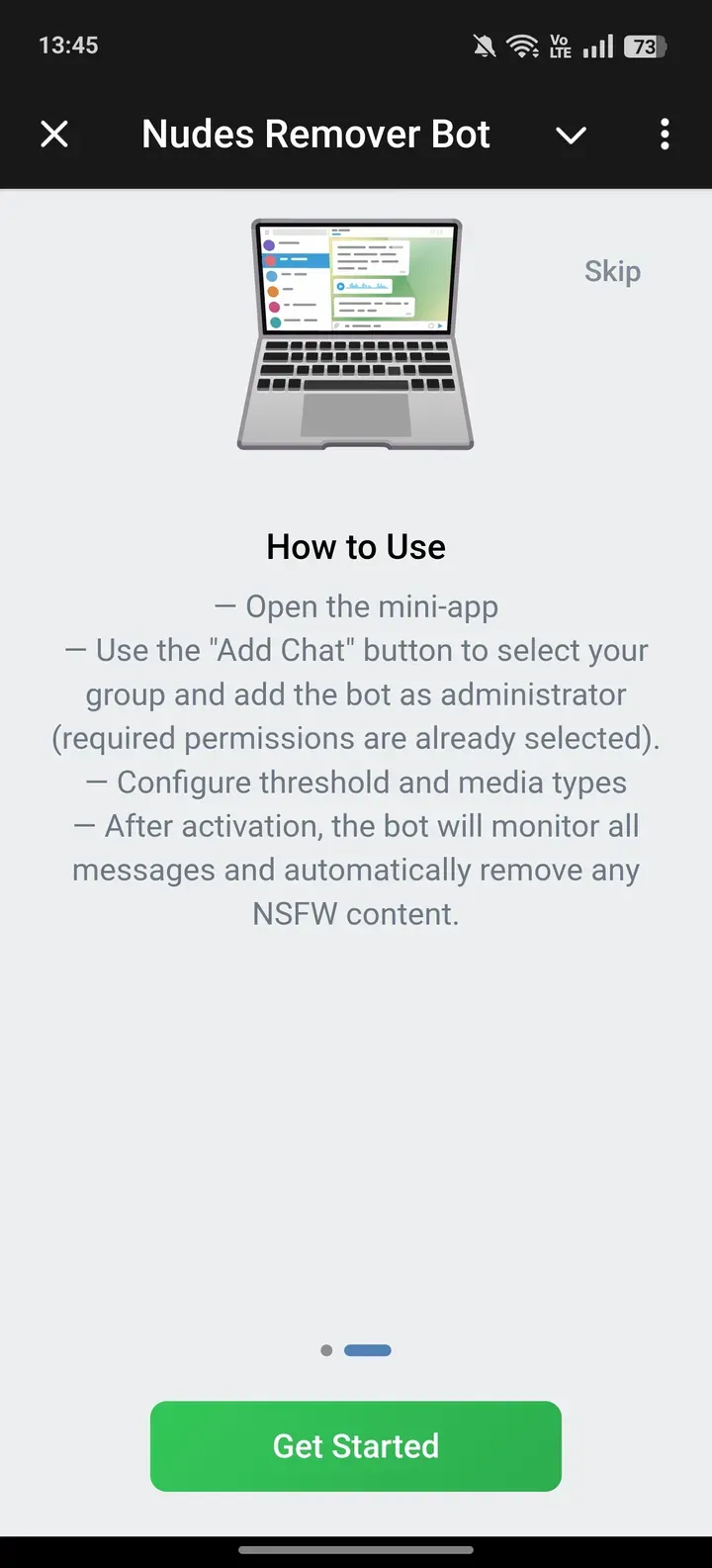Tap the green Get Started button
Screen dimensions: 712x1568
(x=356, y=1445)
